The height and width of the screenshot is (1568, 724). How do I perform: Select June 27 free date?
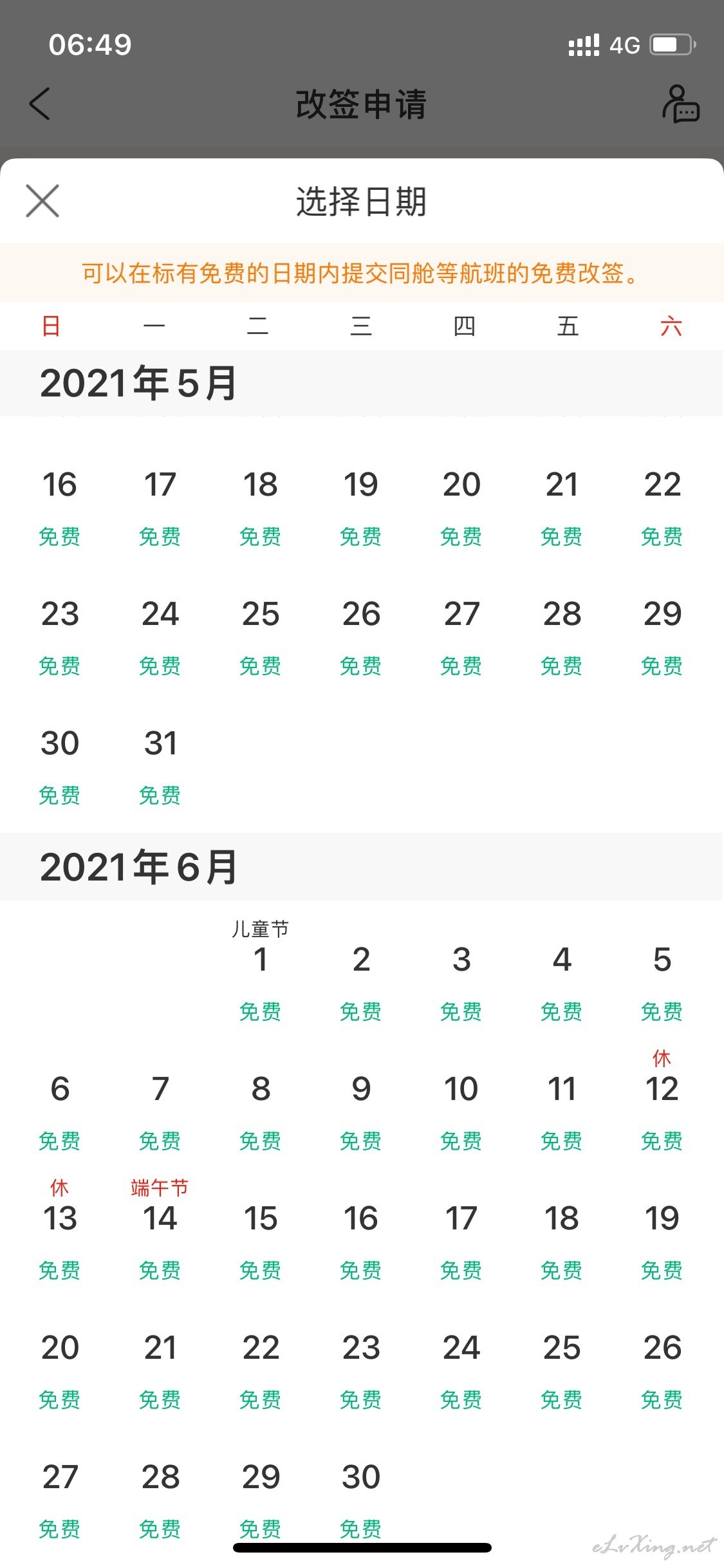(x=60, y=1499)
